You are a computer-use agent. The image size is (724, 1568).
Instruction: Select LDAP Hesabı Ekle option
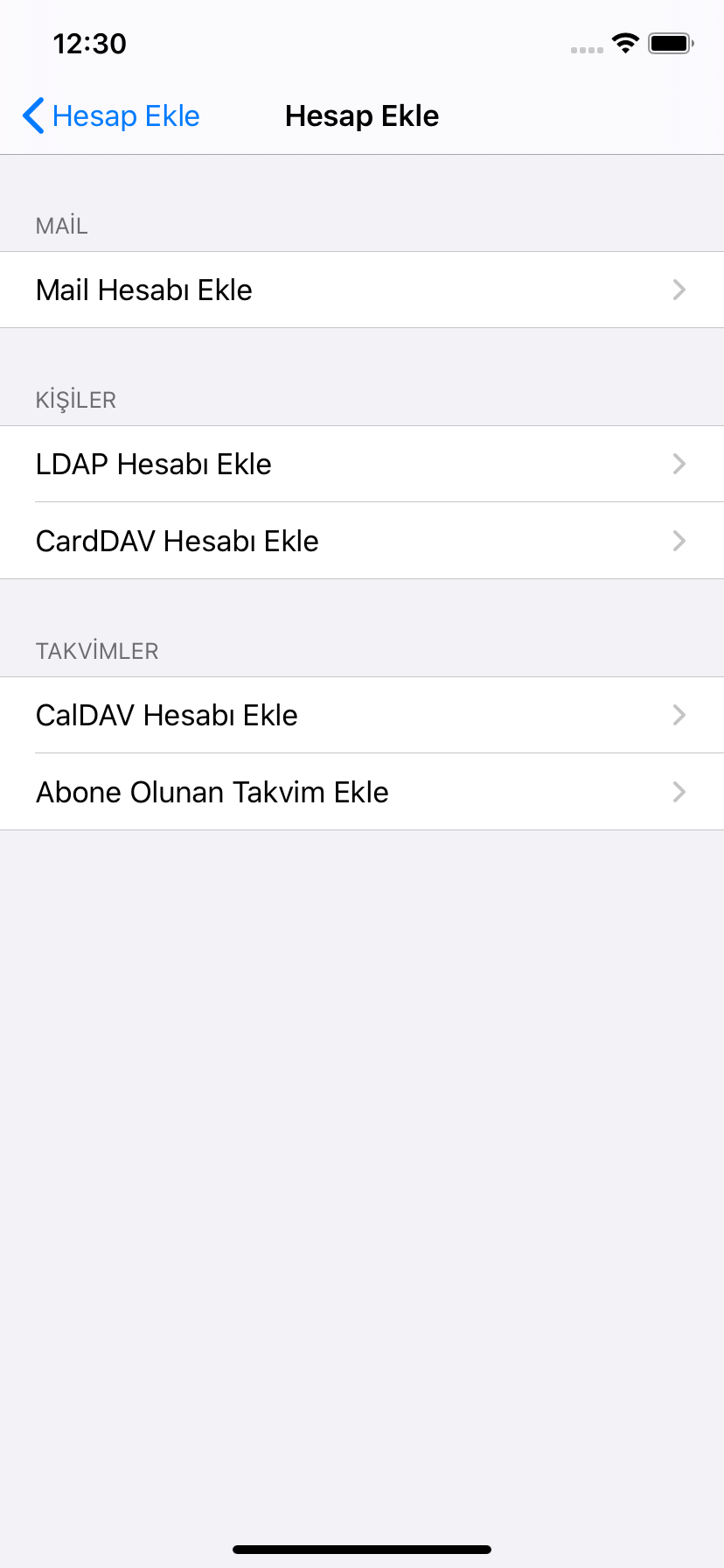[361, 464]
